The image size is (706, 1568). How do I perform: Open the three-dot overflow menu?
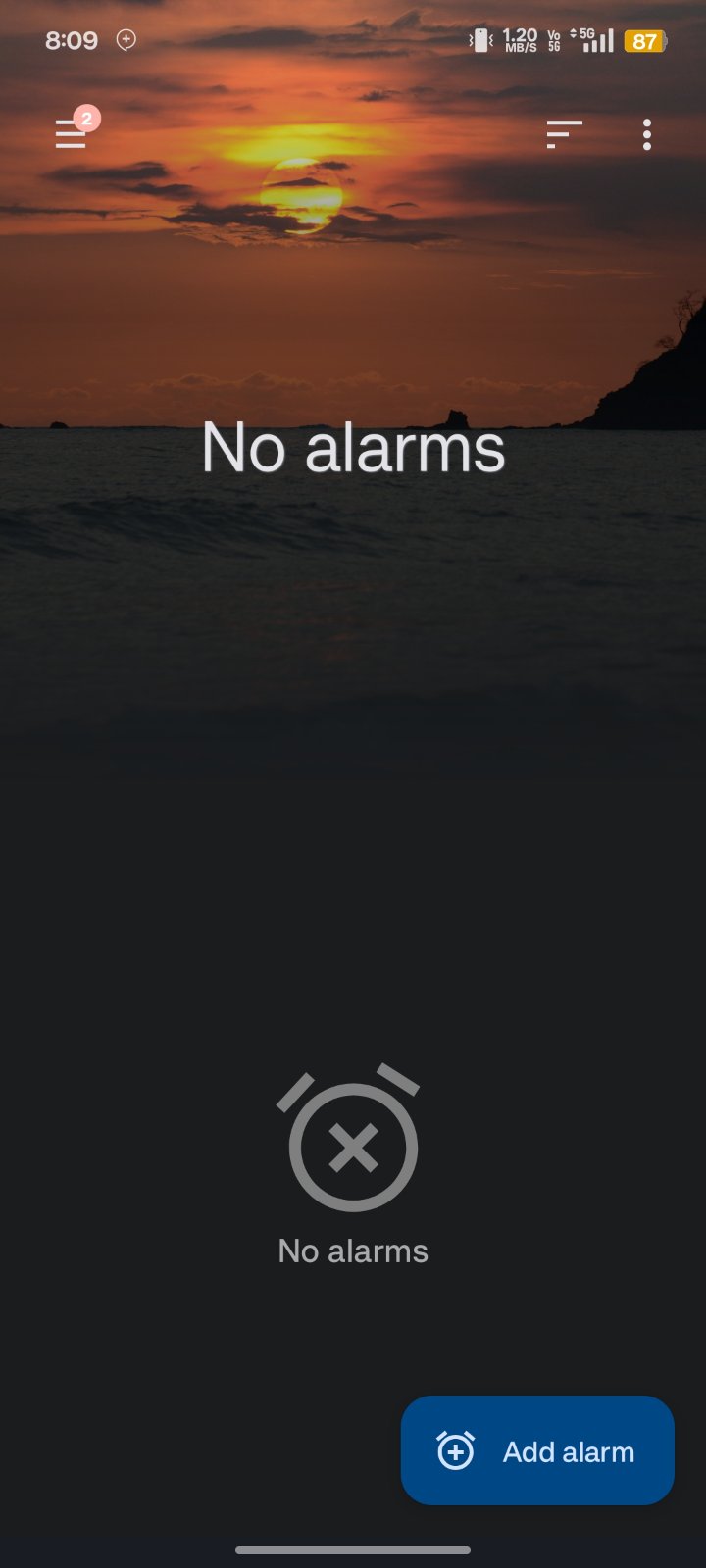647,134
